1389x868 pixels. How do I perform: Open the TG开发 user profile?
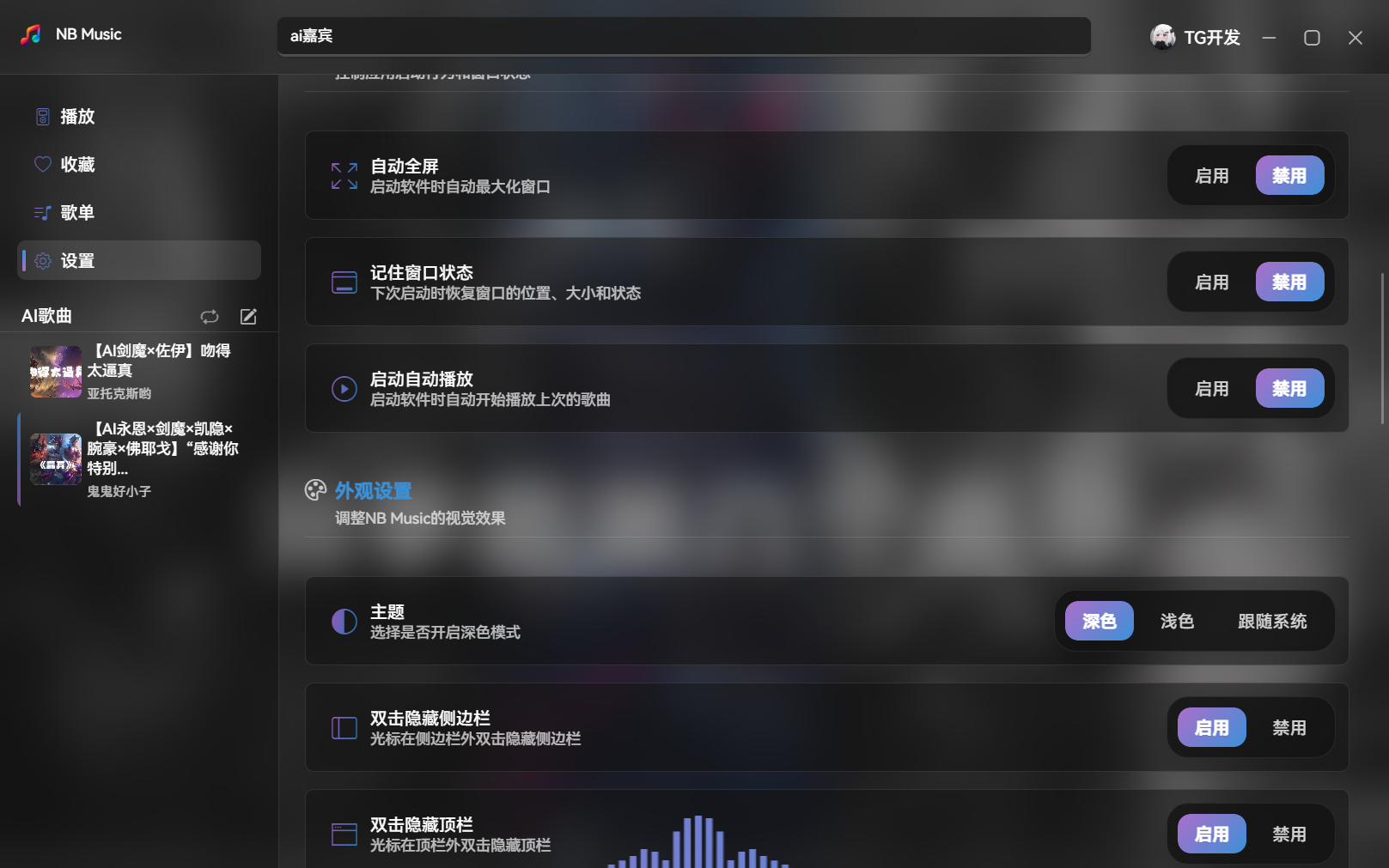point(1195,37)
